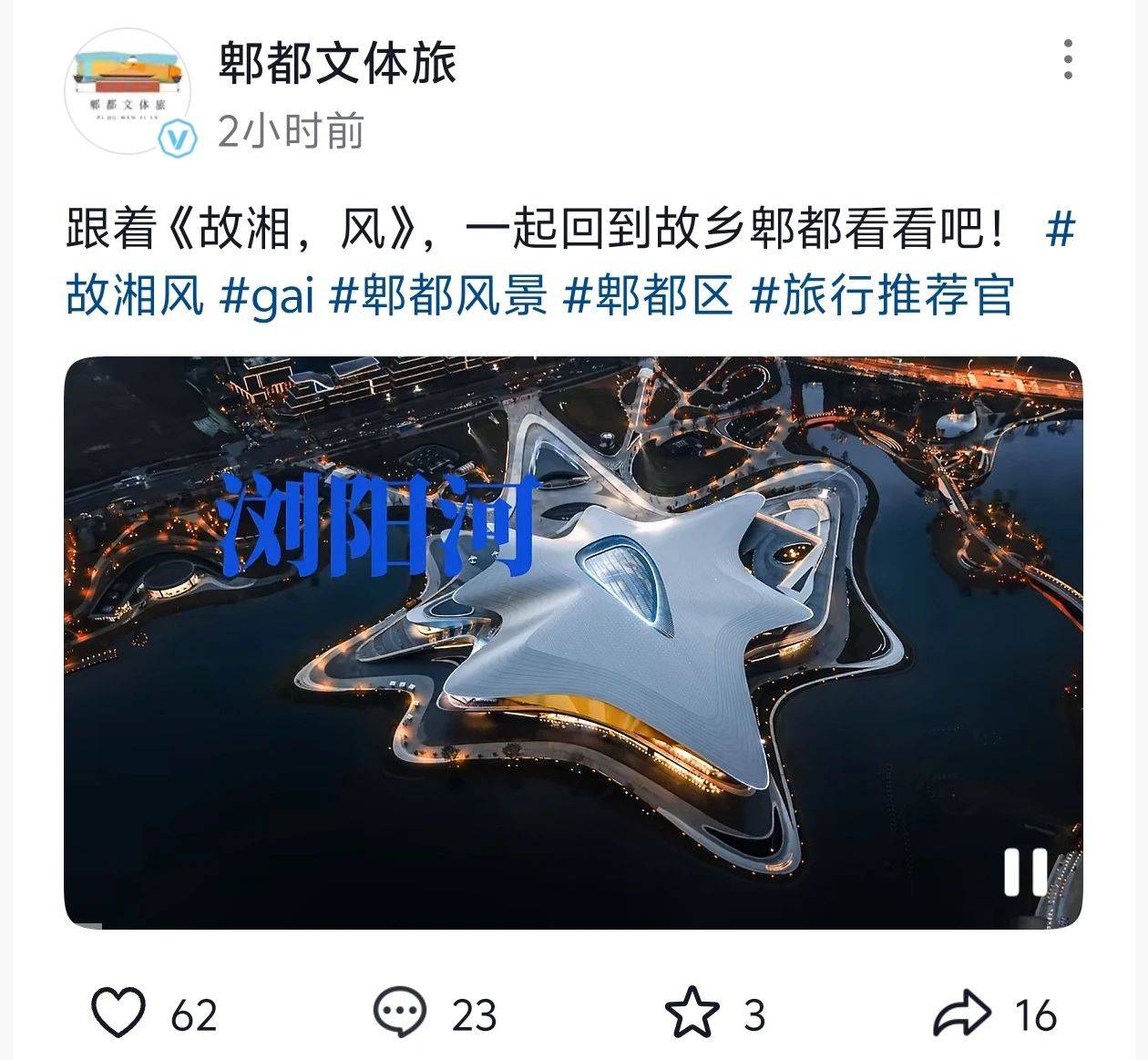1148x1060 pixels.
Task: Open the post's three-dot overflow menu
Action: [1068, 60]
